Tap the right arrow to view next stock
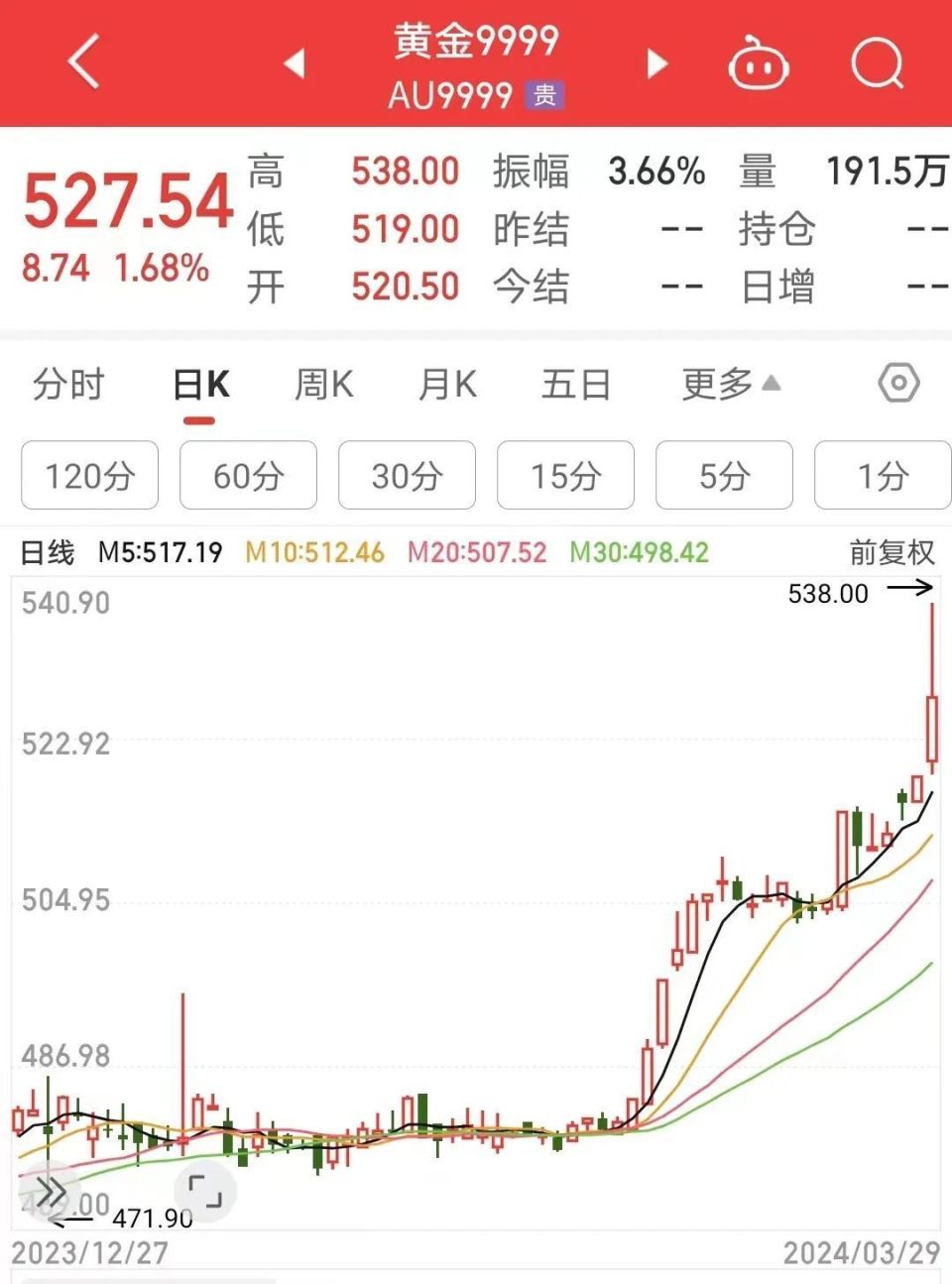This screenshot has height=1284, width=952. coord(655,61)
